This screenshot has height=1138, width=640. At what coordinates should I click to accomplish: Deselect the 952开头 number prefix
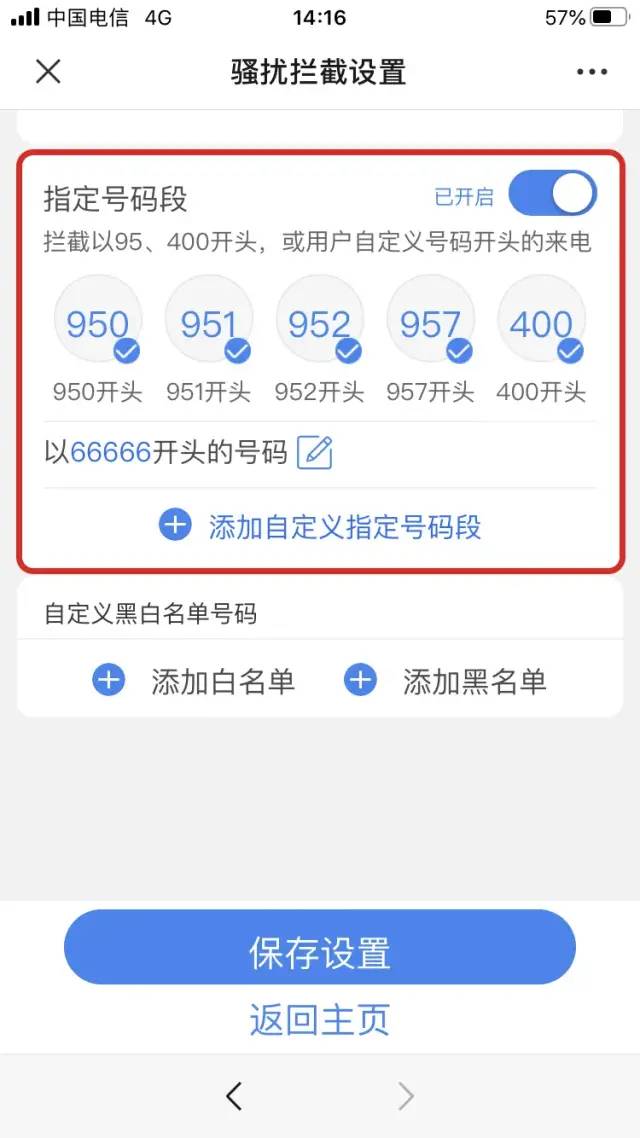pyautogui.click(x=320, y=323)
